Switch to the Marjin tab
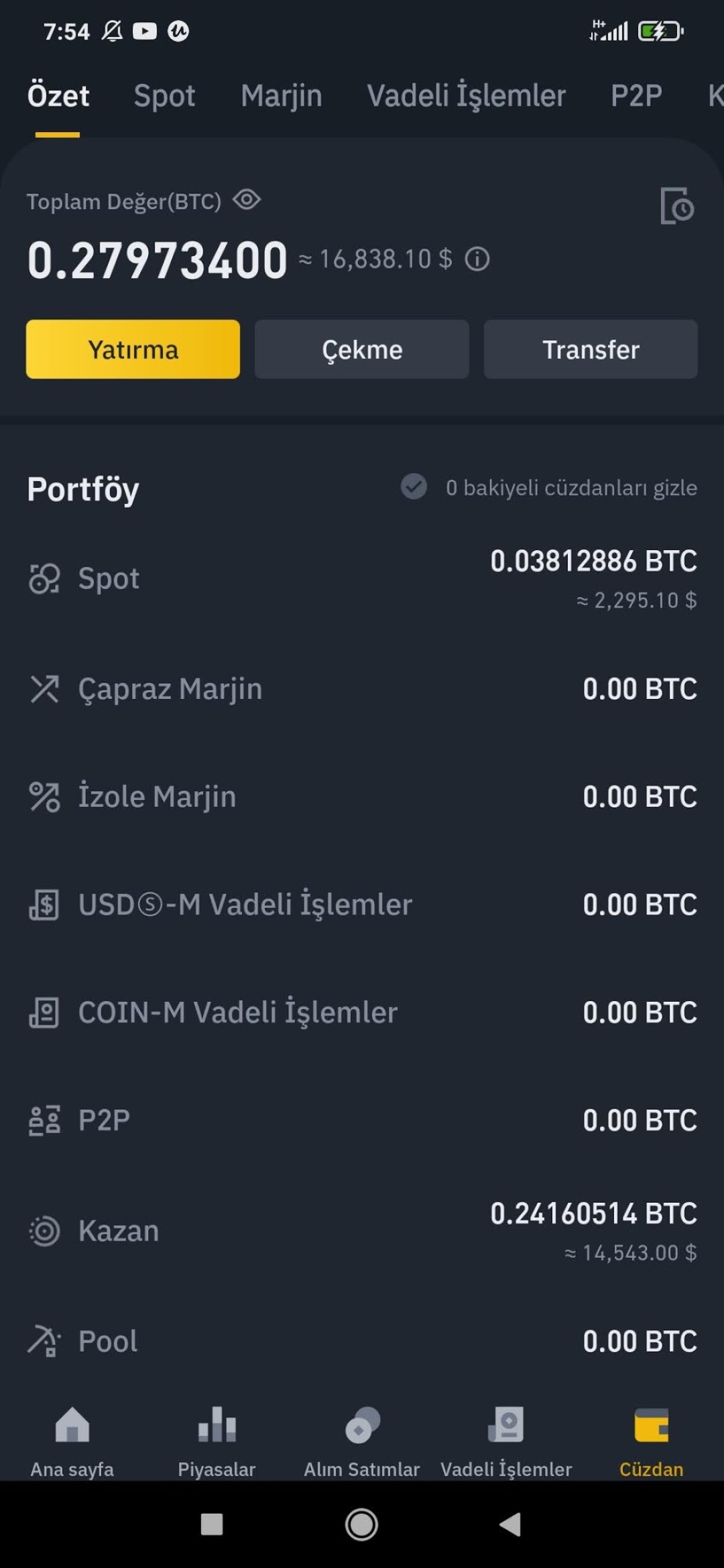Viewport: 724px width, 1568px height. coord(282,96)
